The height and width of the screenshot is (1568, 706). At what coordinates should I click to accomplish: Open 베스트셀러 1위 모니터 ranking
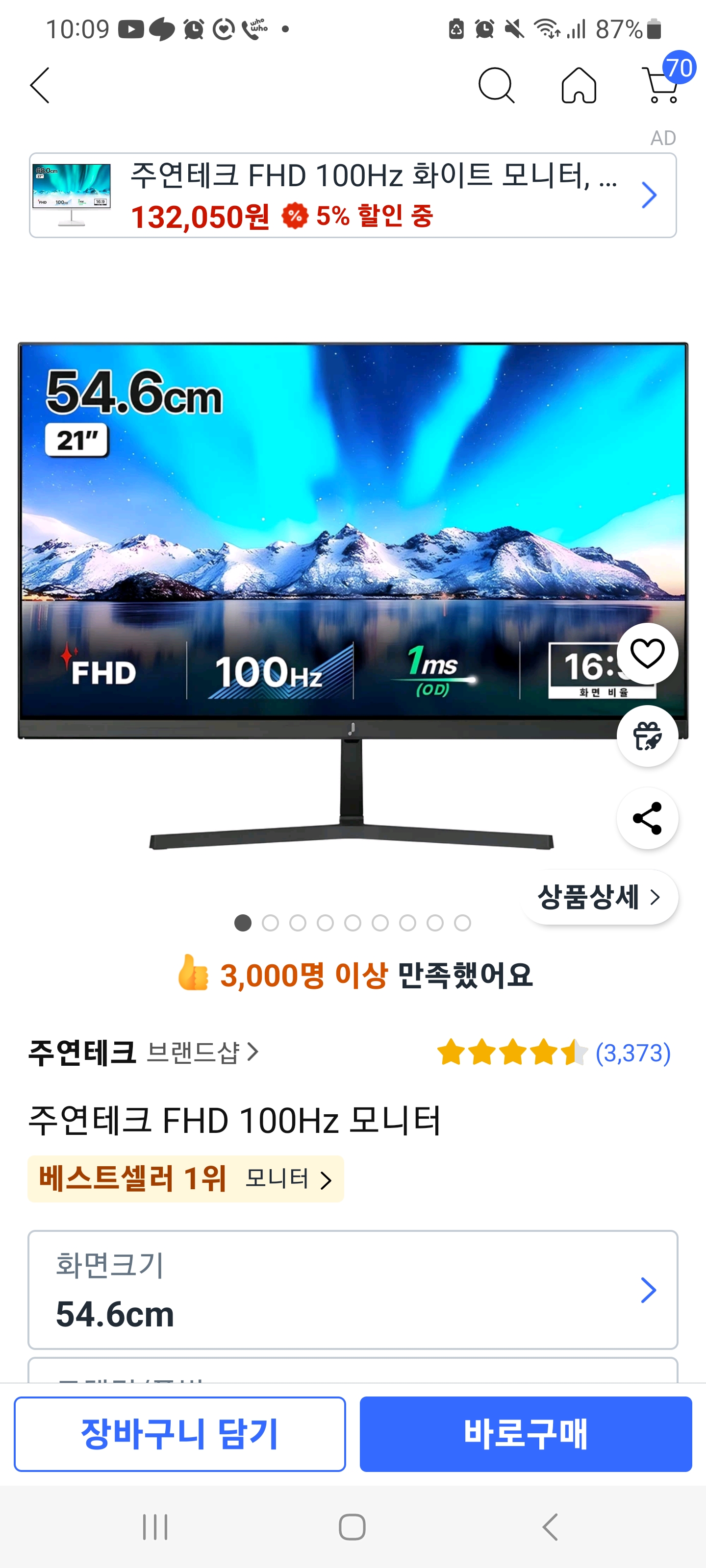pyautogui.click(x=186, y=1179)
